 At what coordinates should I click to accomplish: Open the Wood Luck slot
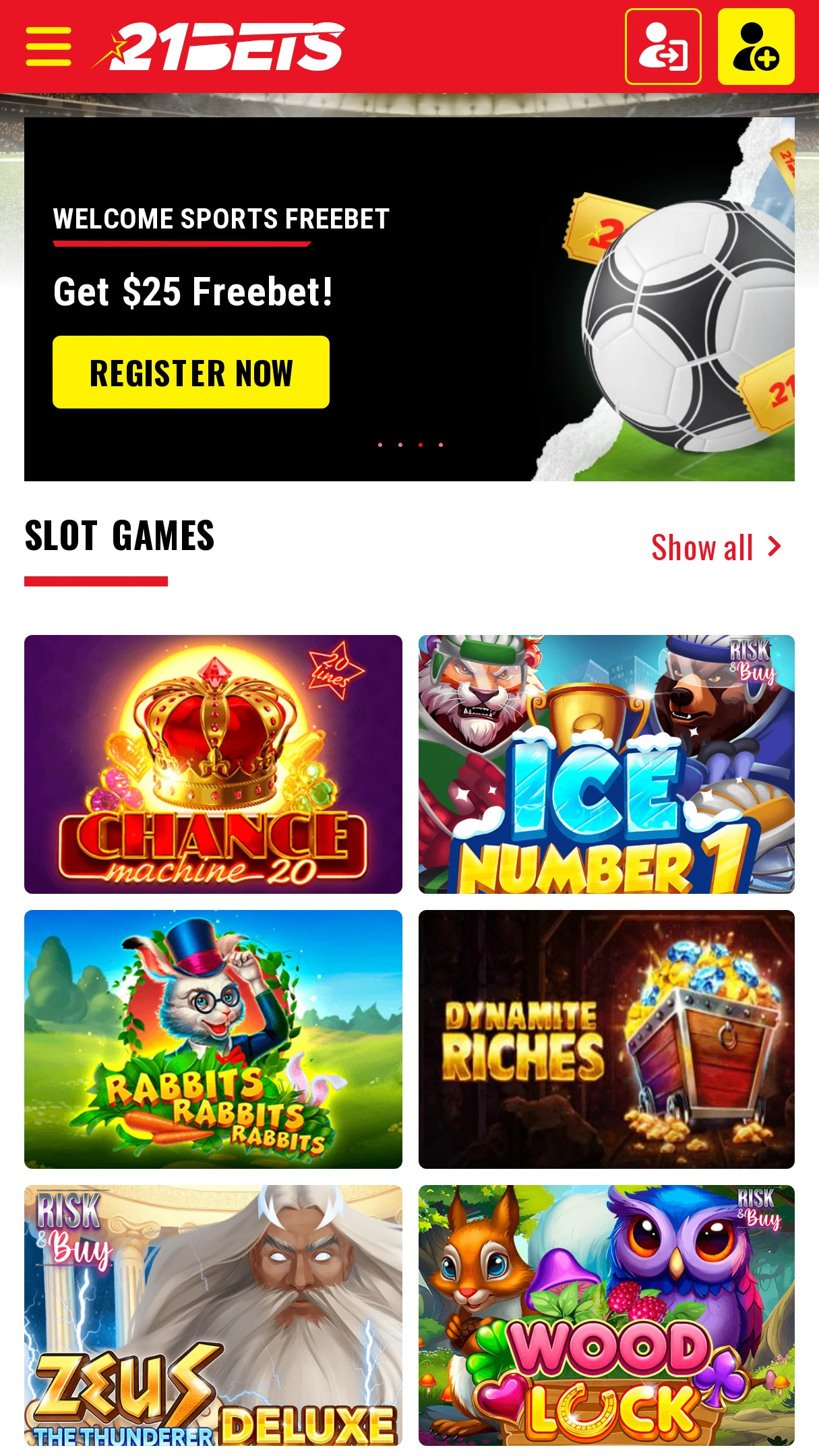[606, 1314]
